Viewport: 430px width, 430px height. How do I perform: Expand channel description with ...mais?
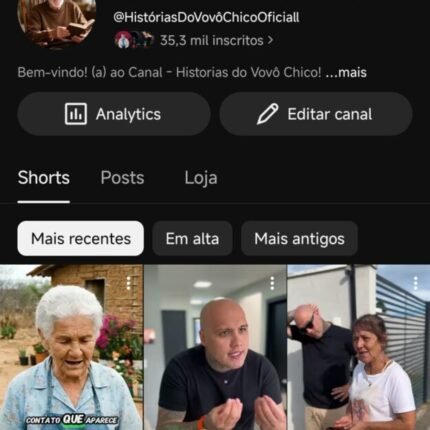point(346,72)
